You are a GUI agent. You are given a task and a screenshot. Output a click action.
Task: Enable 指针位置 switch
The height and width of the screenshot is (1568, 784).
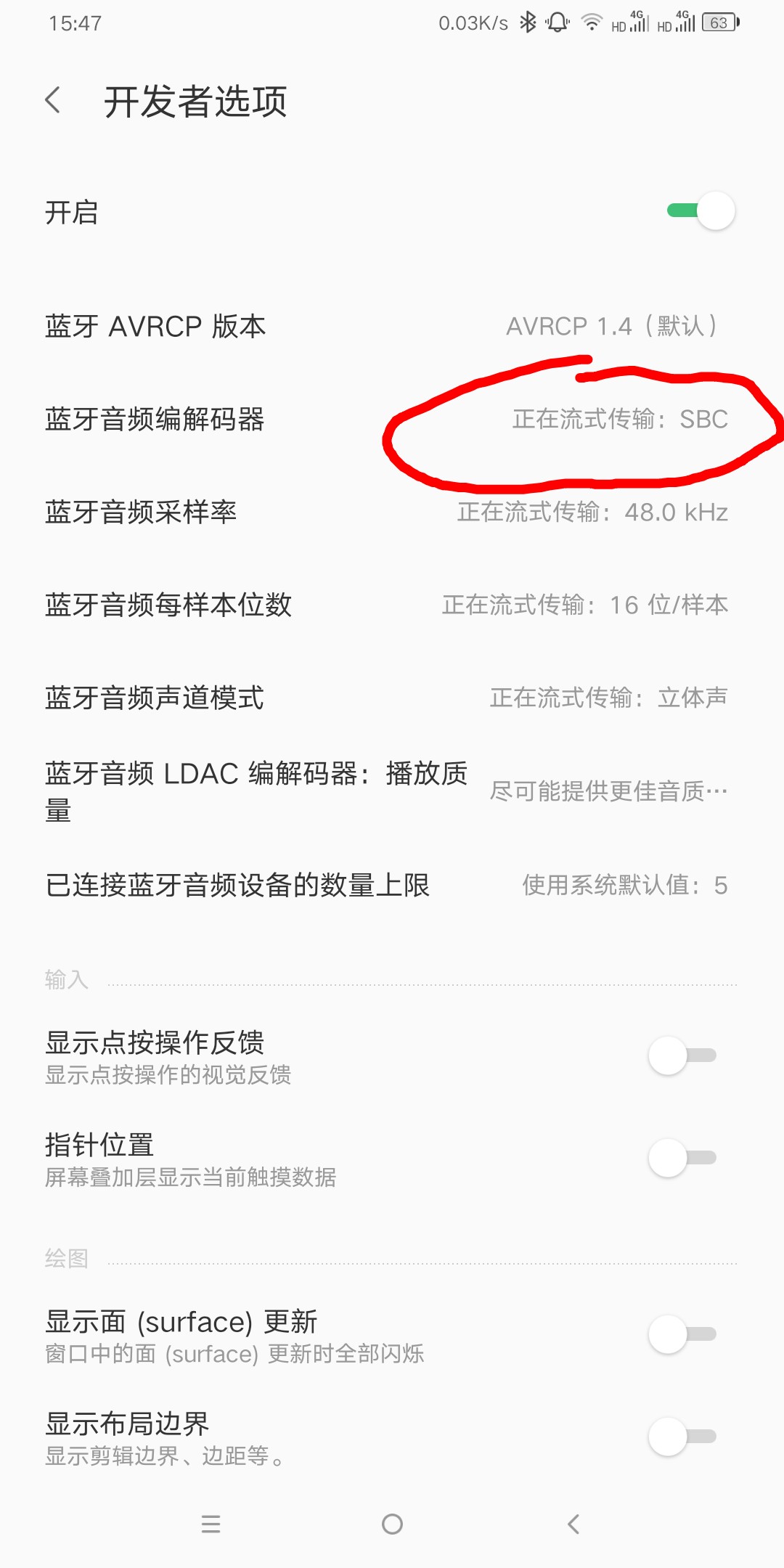682,1158
